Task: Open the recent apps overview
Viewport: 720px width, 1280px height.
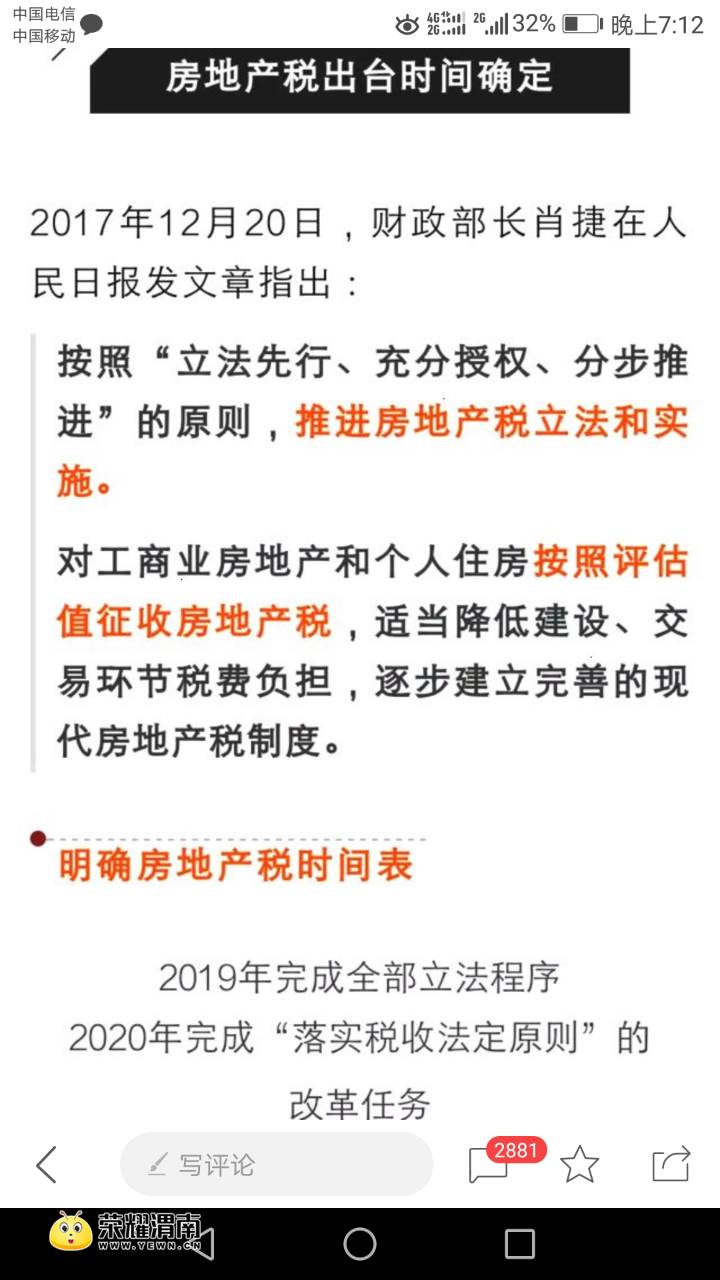Action: click(x=520, y=1244)
